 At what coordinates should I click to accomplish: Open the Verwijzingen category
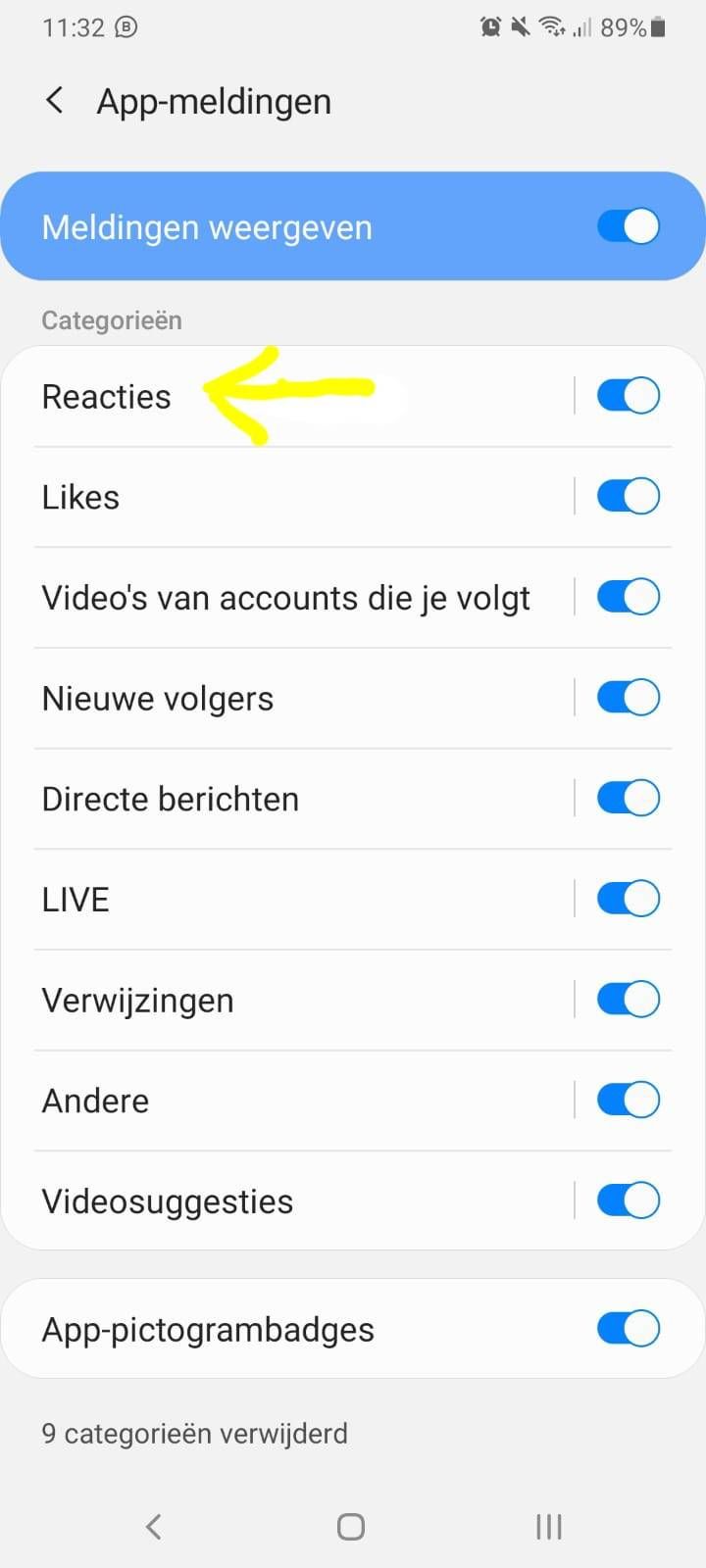(138, 1001)
